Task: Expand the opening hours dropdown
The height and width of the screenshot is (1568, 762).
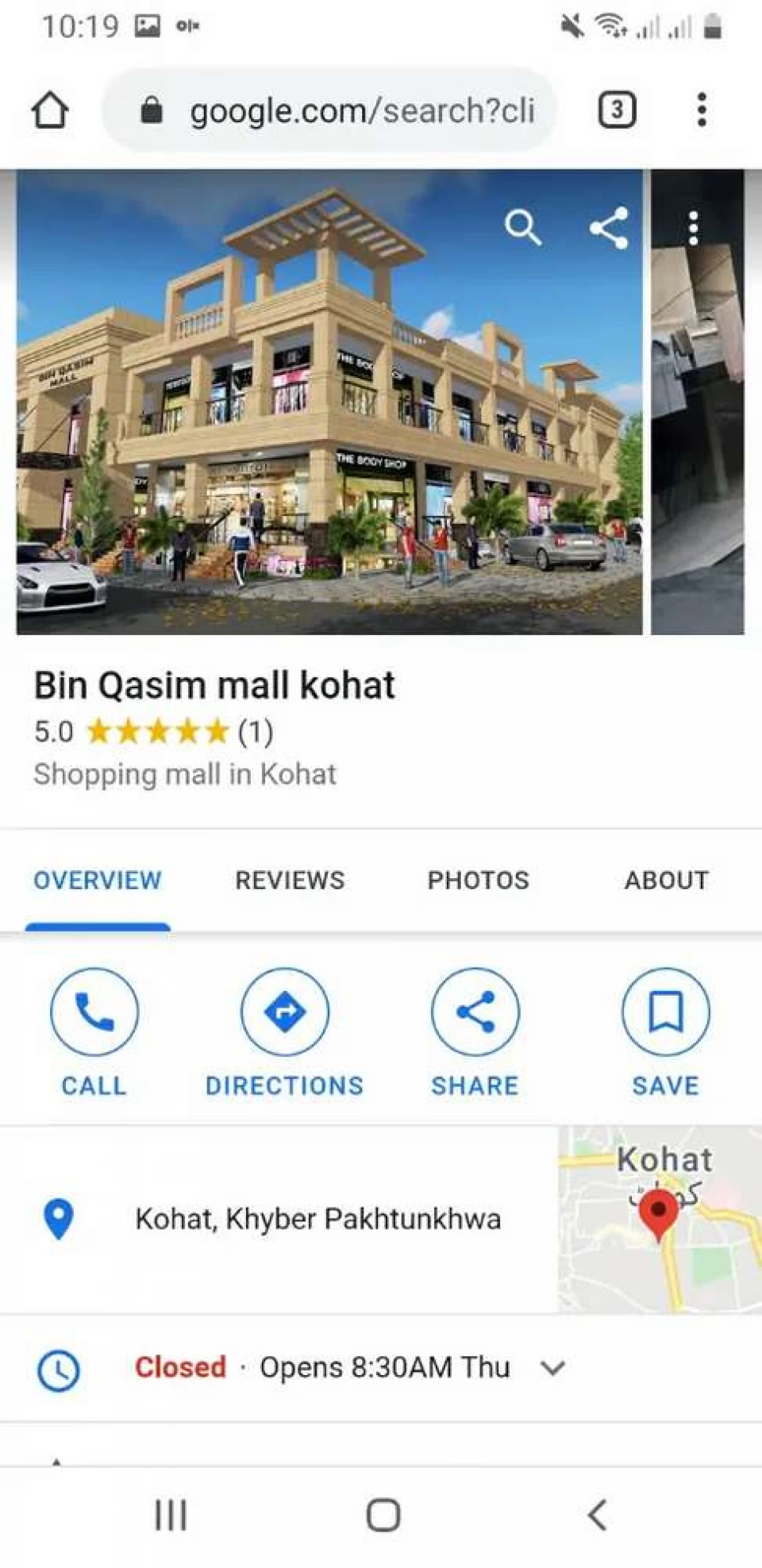Action: point(552,1368)
